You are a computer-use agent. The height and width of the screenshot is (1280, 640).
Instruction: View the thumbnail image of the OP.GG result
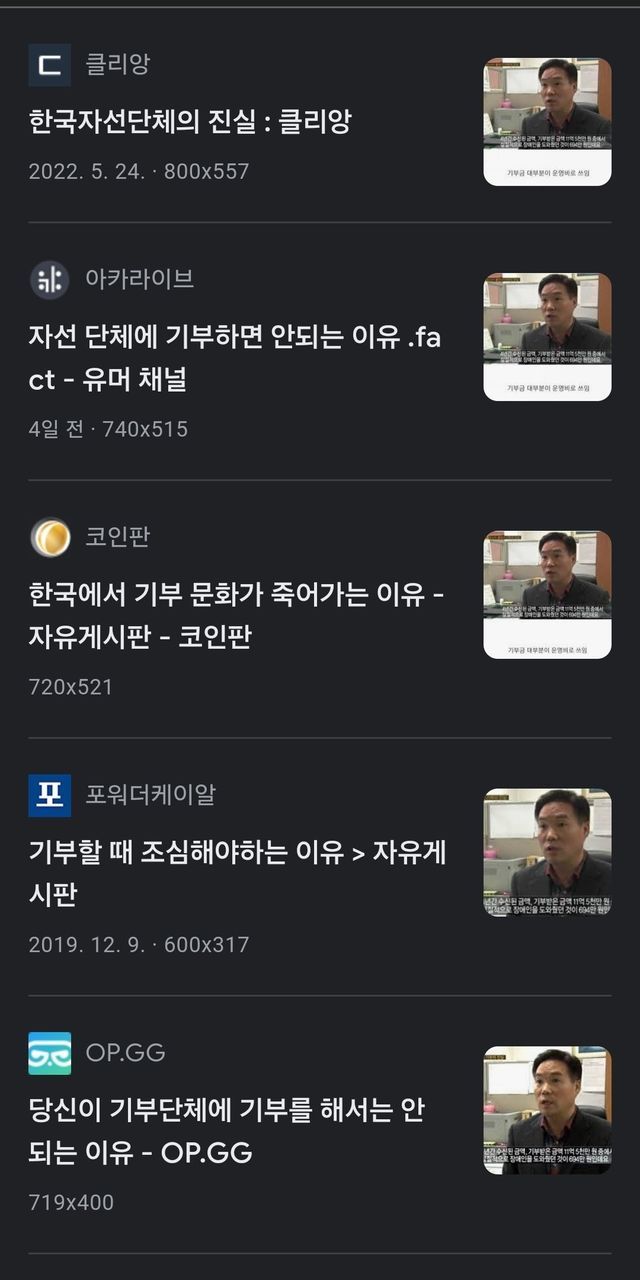(x=547, y=1110)
